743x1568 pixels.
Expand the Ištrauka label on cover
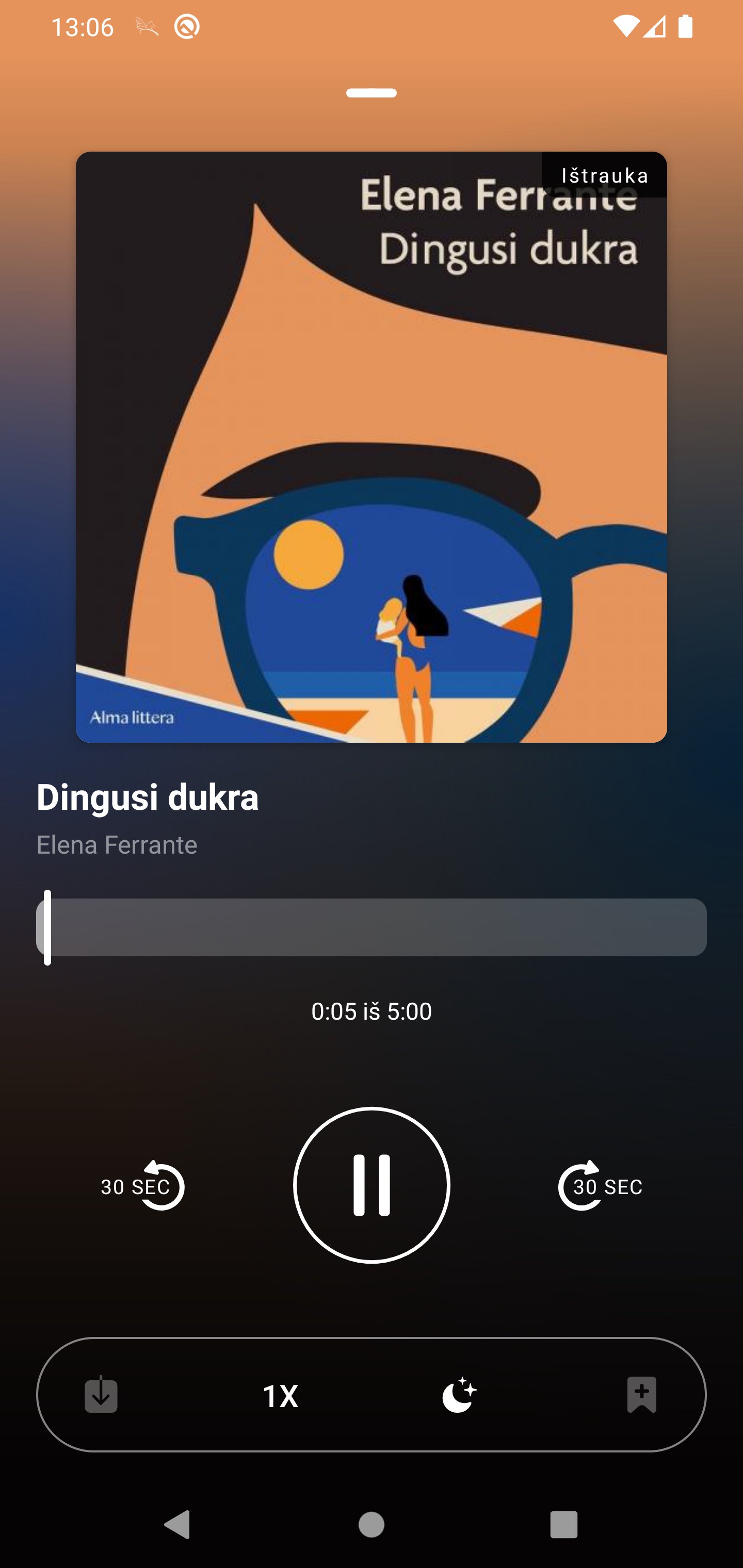click(605, 176)
